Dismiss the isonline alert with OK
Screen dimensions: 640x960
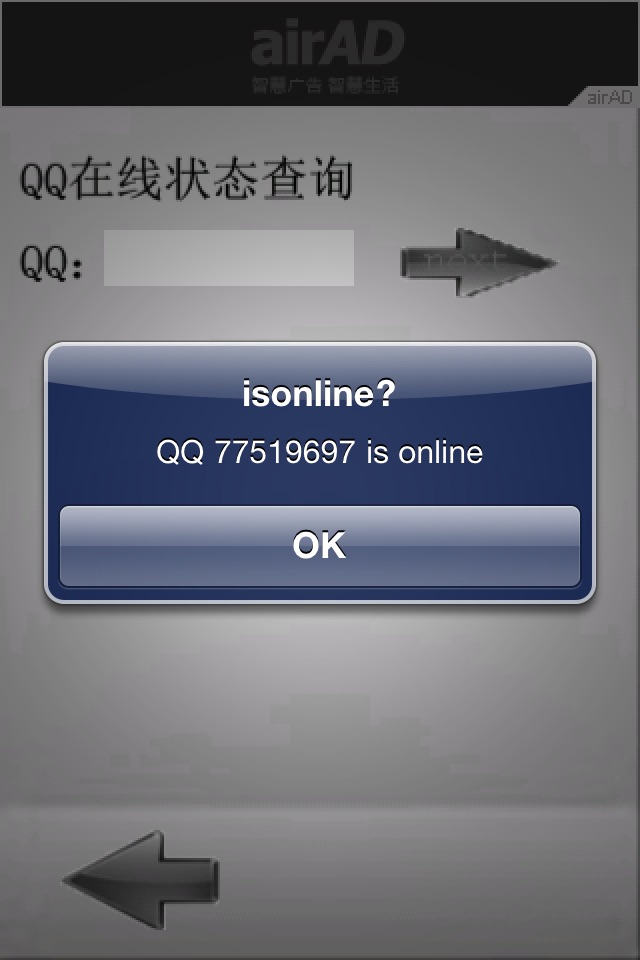[320, 546]
